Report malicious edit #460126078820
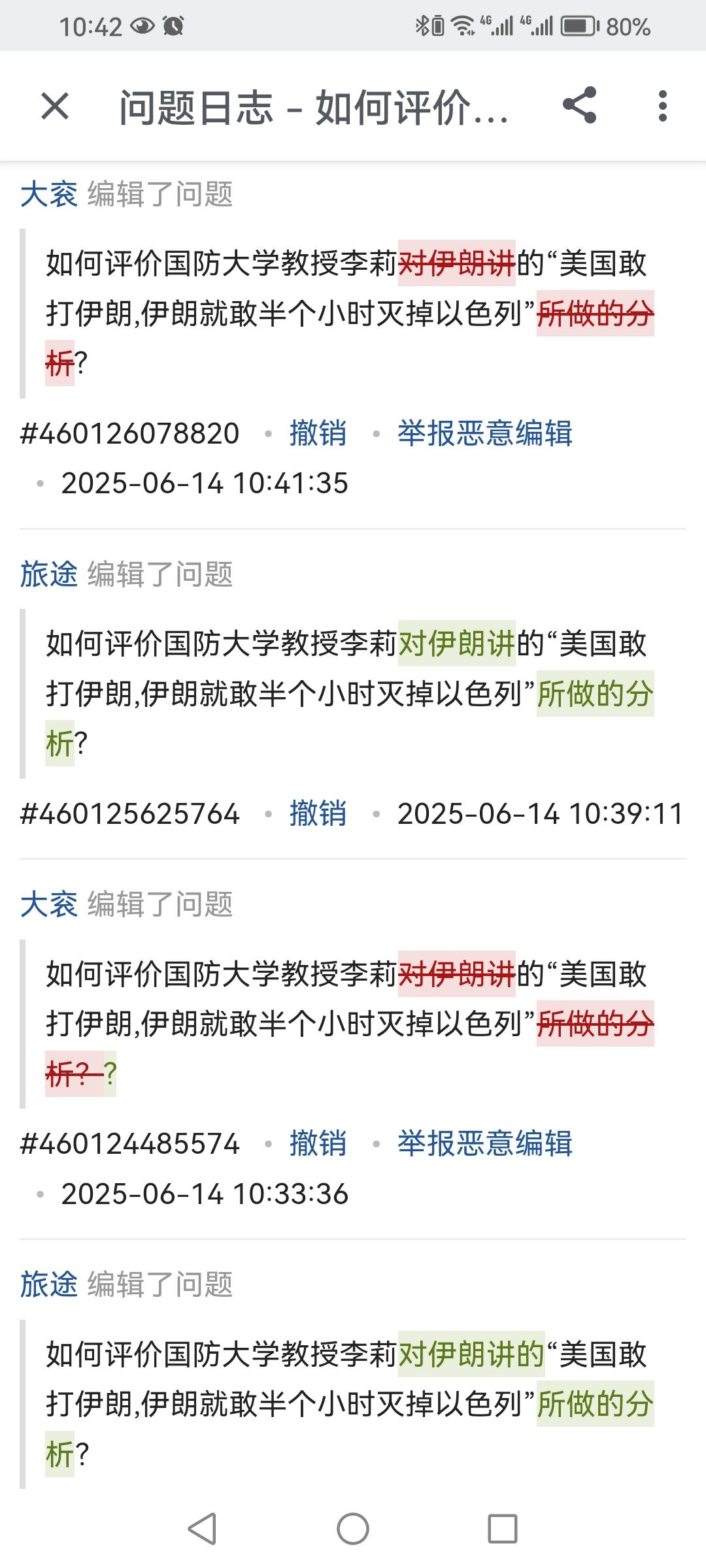Screen dimensions: 706x1568 [x=485, y=433]
